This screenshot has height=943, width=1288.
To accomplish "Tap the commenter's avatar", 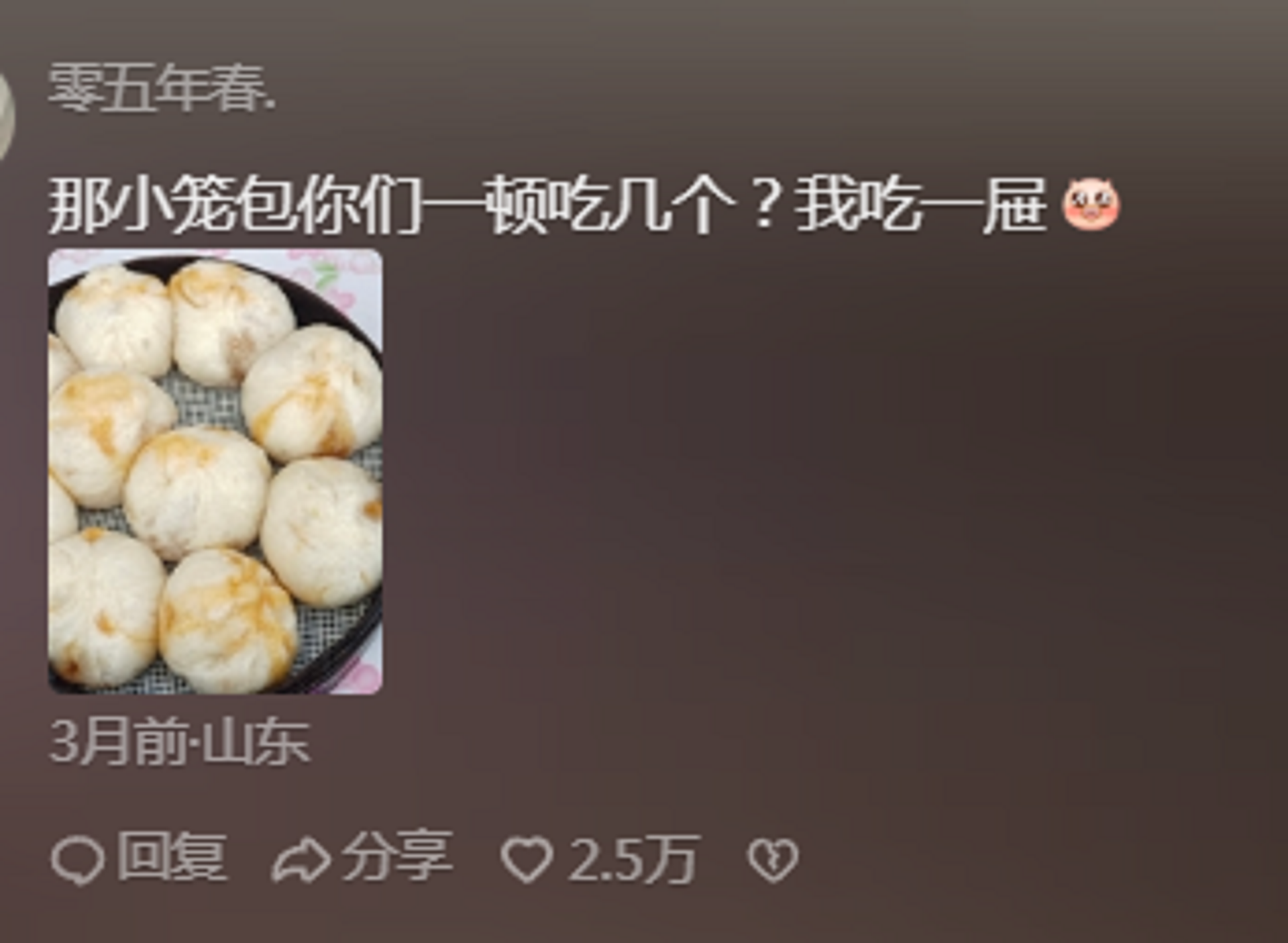I will click(5, 114).
